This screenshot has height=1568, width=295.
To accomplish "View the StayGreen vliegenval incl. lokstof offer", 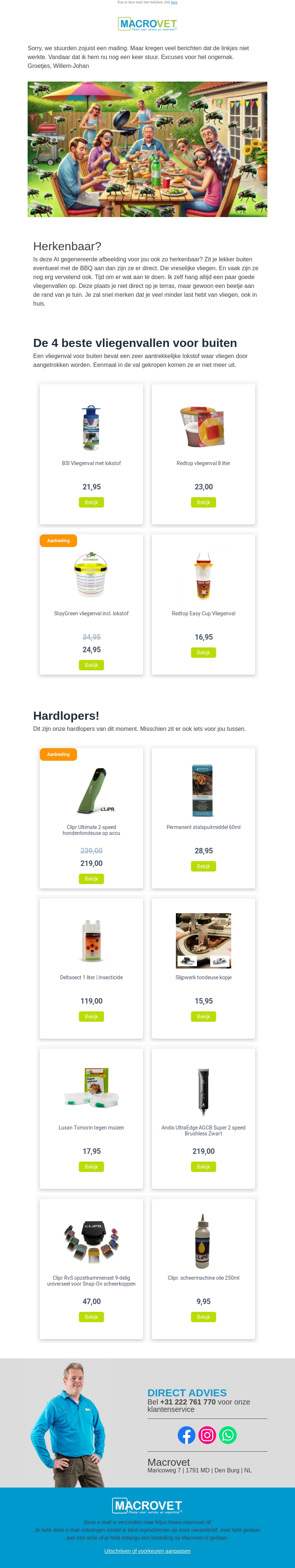I will click(91, 665).
